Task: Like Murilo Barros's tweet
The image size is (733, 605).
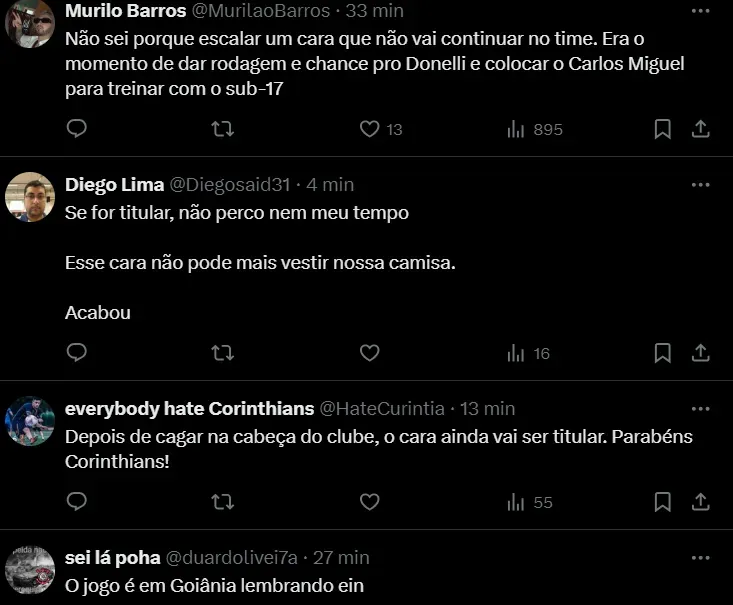Action: pos(370,129)
